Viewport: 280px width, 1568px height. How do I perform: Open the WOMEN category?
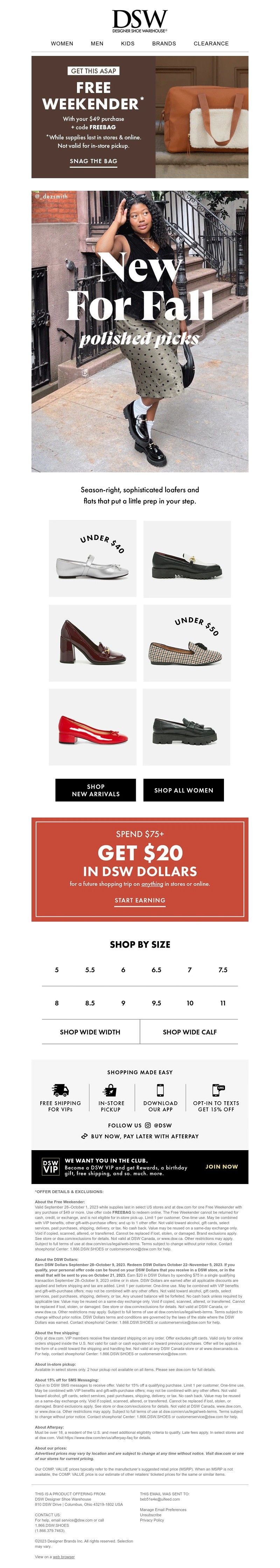62,43
